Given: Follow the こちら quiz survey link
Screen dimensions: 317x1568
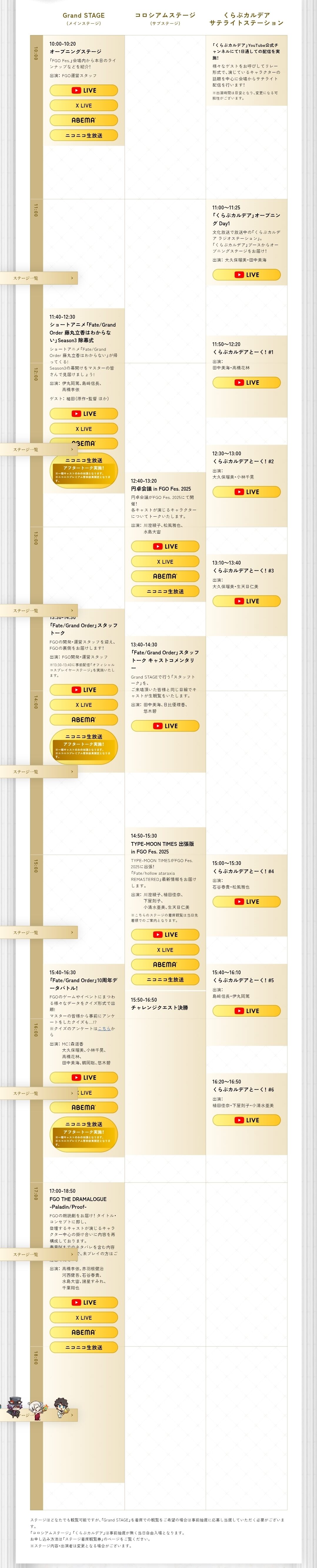Looking at the screenshot, I should [104, 1028].
